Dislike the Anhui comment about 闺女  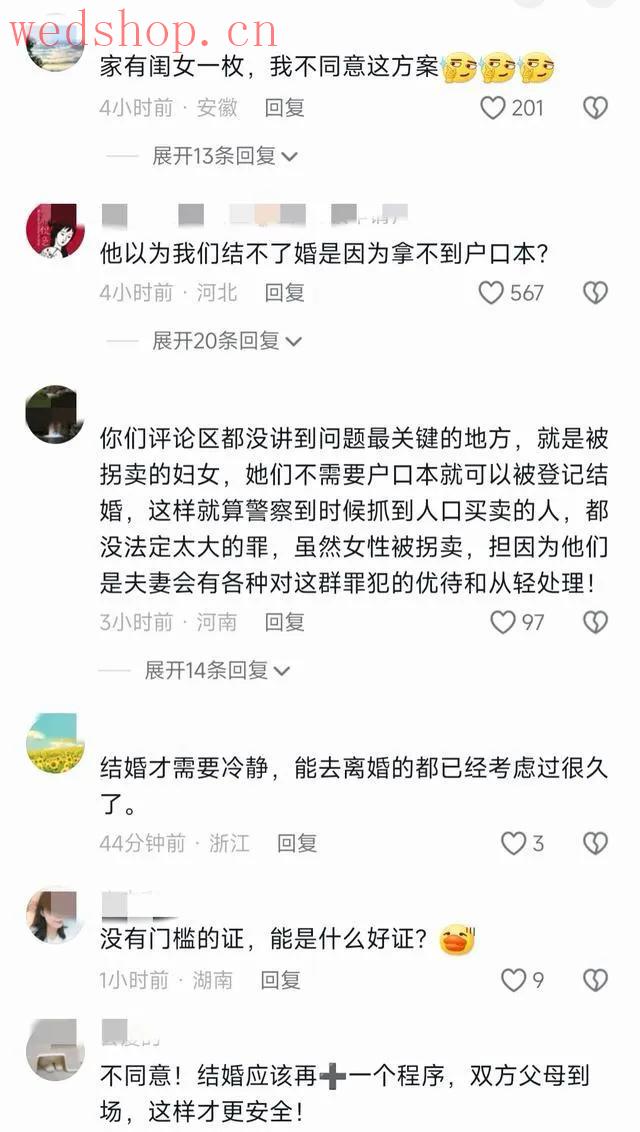tap(595, 108)
